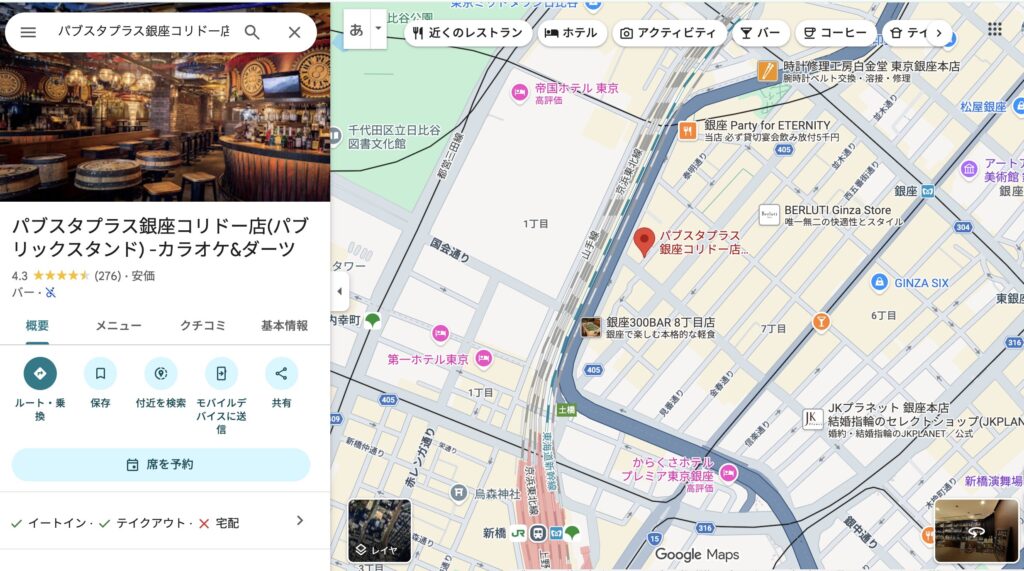Image resolution: width=1024 pixels, height=571 pixels.
Task: Select the 近くのレストラン chip
Action: coord(467,33)
